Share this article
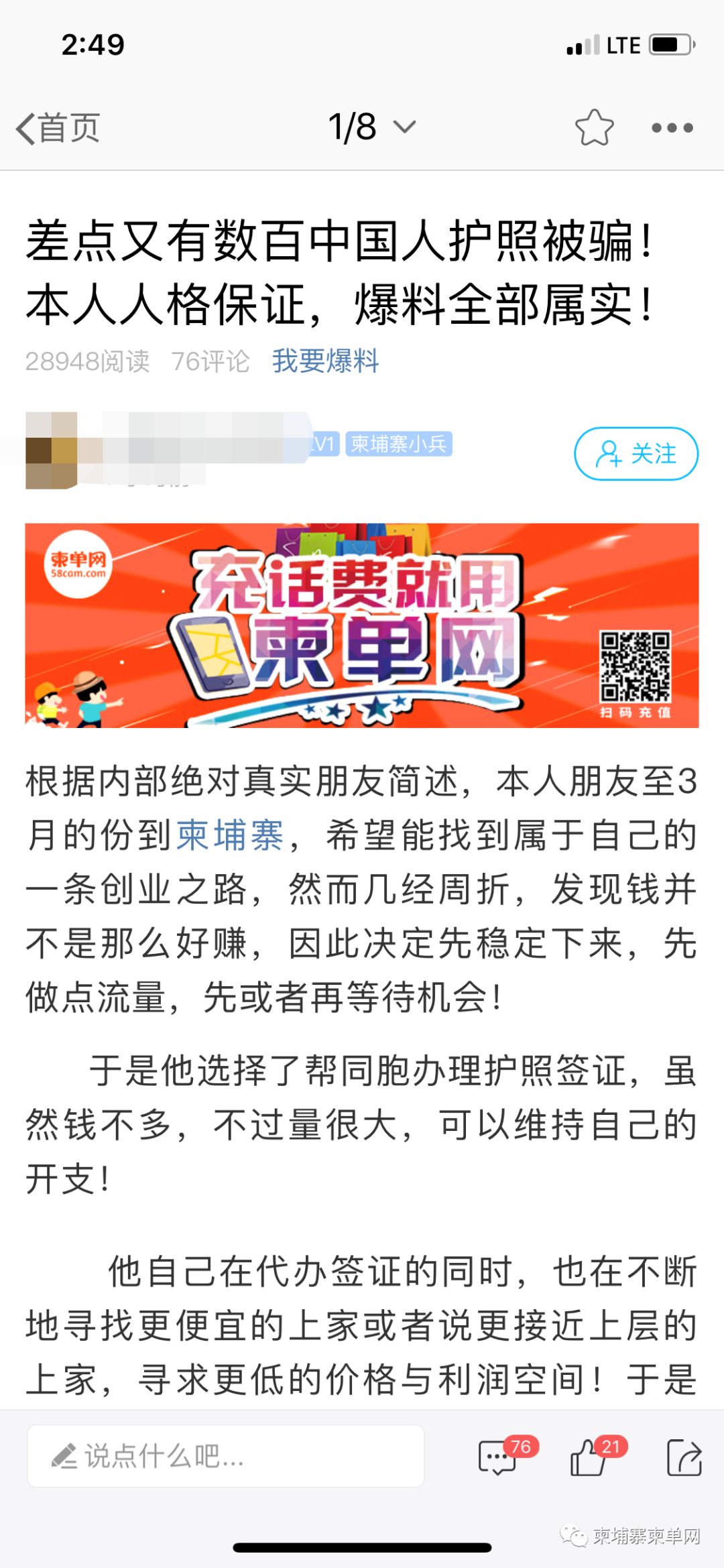This screenshot has width=724, height=1568. click(684, 1457)
